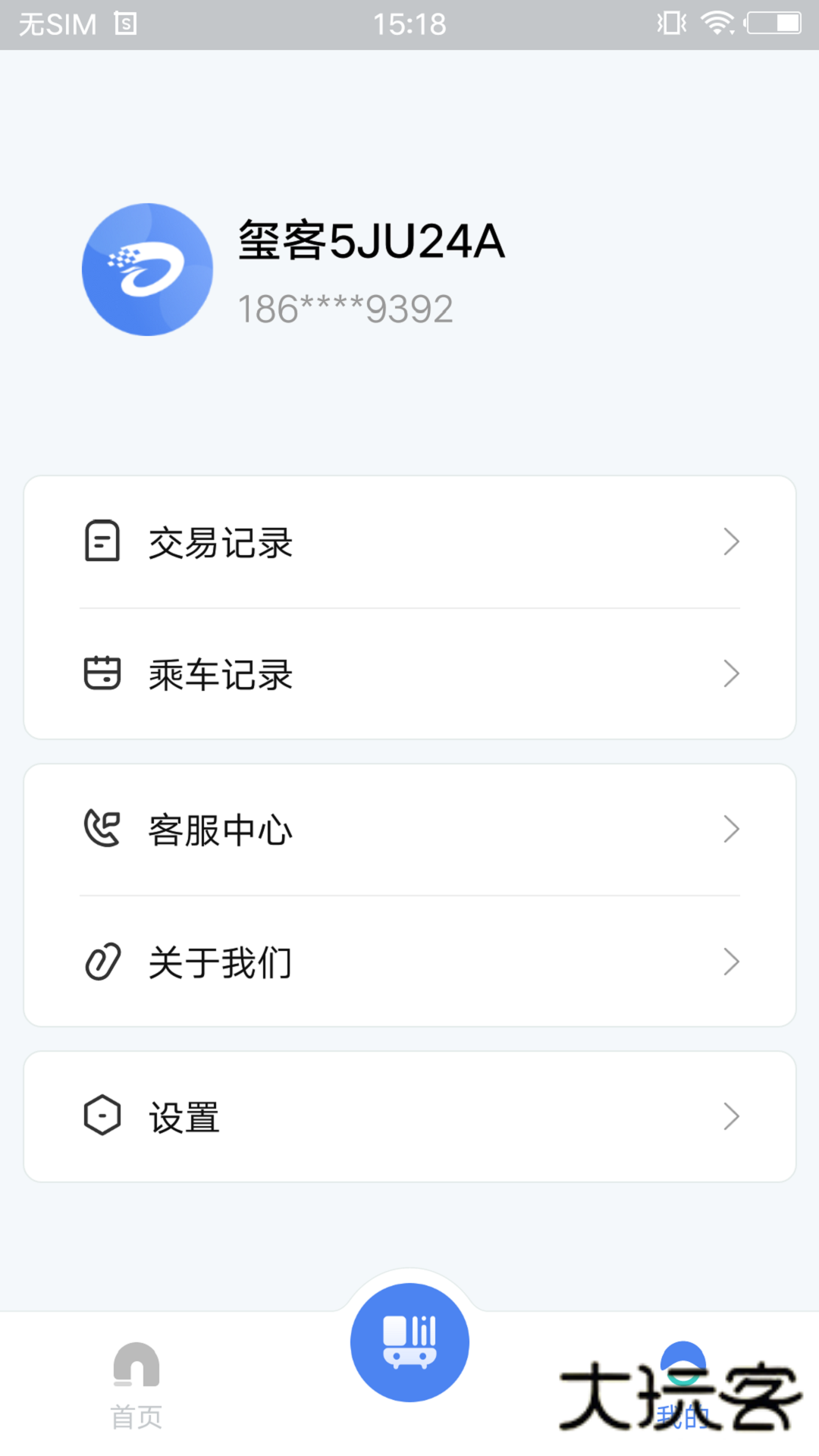
Task: Click the masked phone number 186****9392
Action: point(345,307)
